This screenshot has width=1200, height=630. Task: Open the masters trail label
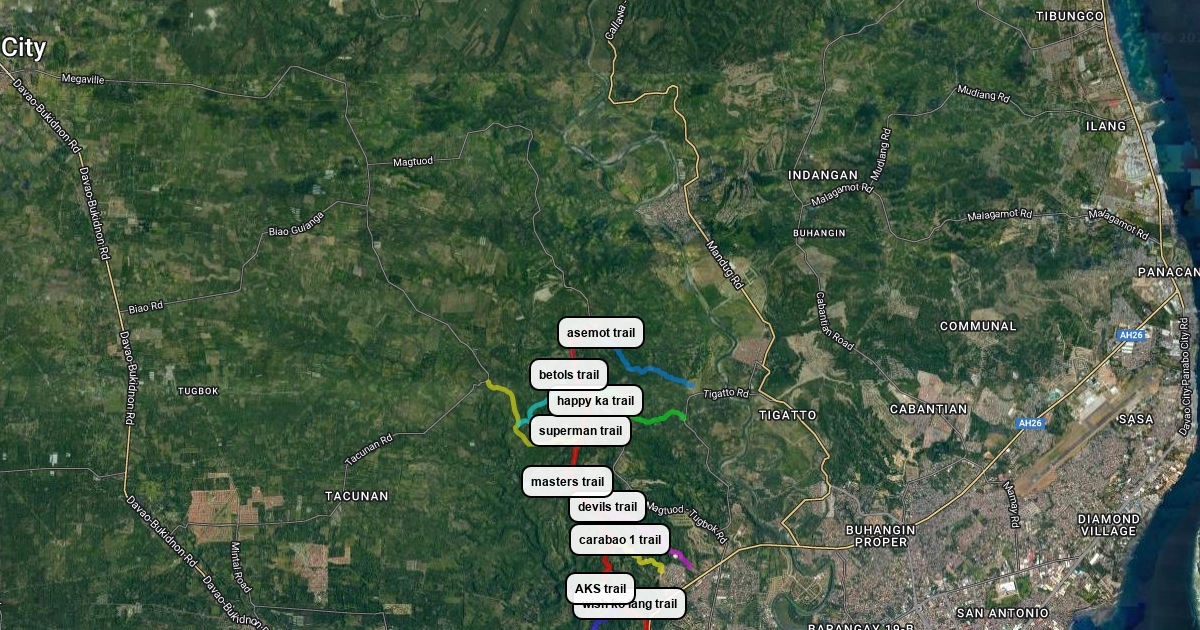567,482
